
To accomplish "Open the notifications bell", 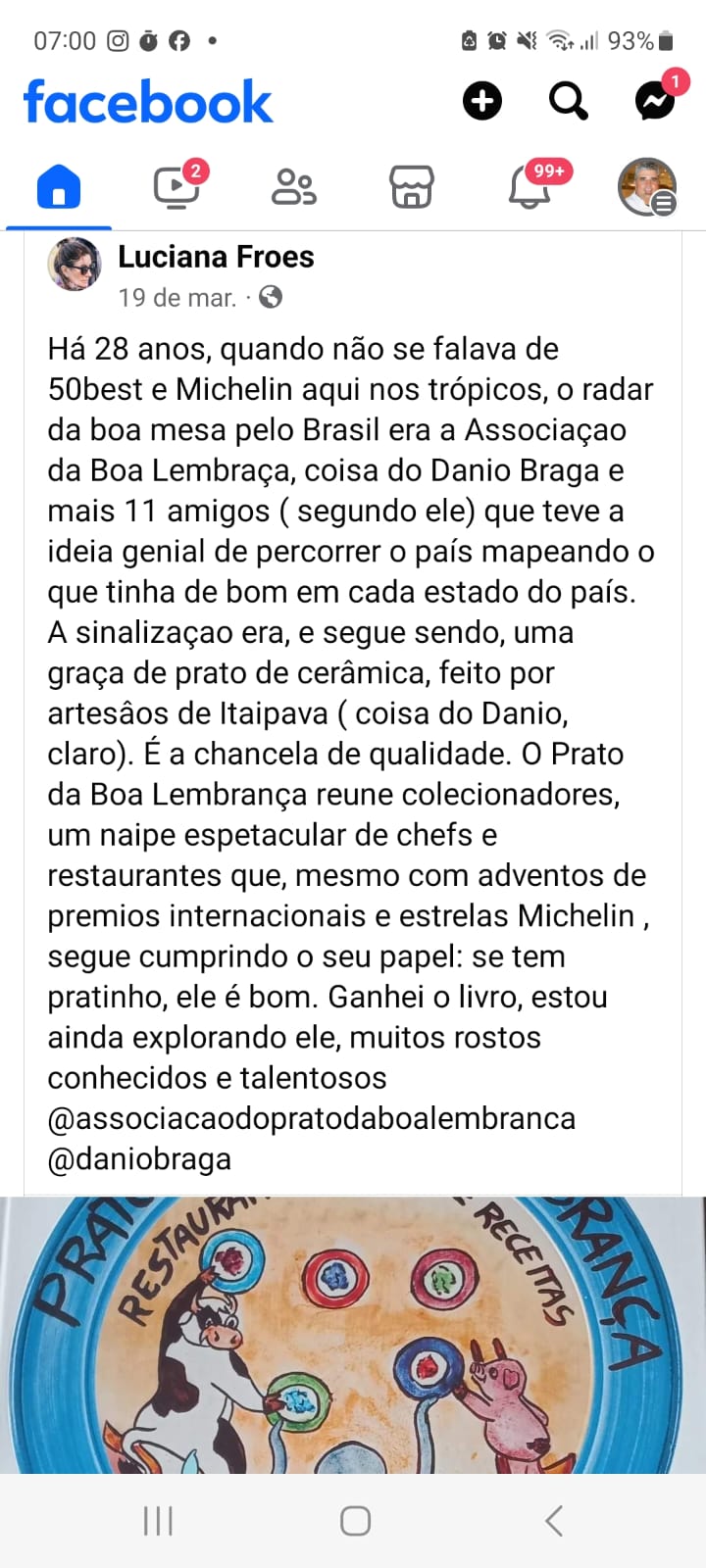I will [529, 186].
